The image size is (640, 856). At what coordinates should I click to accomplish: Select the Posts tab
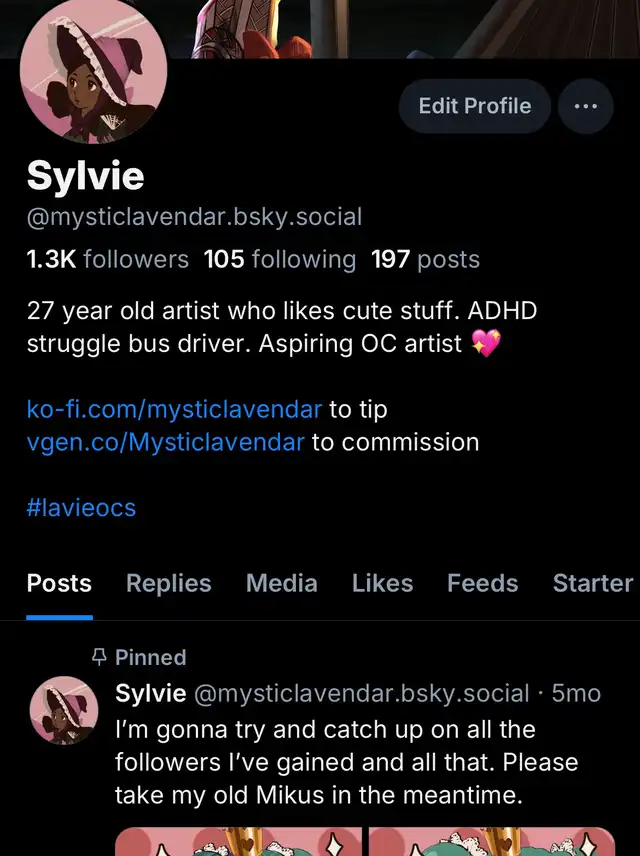[x=59, y=583]
